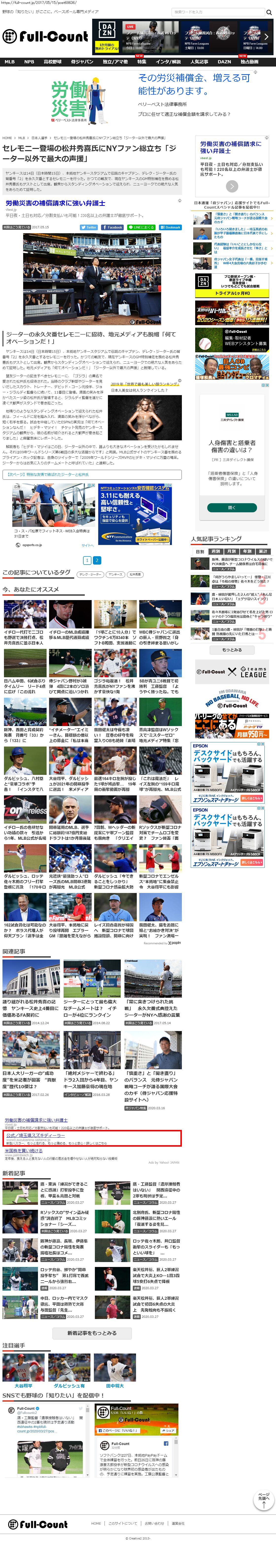Tap the search magnifier icon
This screenshot has width=276, height=1568.
click(269, 12)
